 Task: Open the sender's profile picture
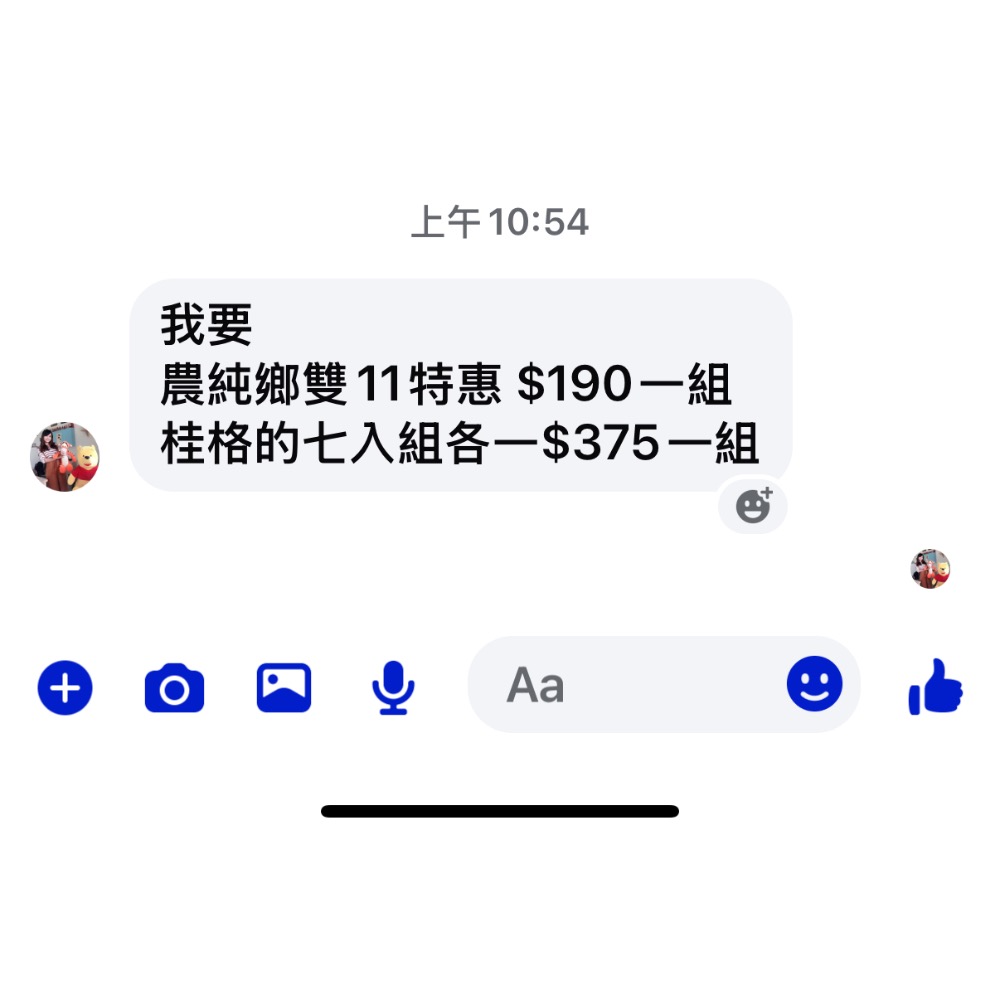pyautogui.click(x=65, y=457)
